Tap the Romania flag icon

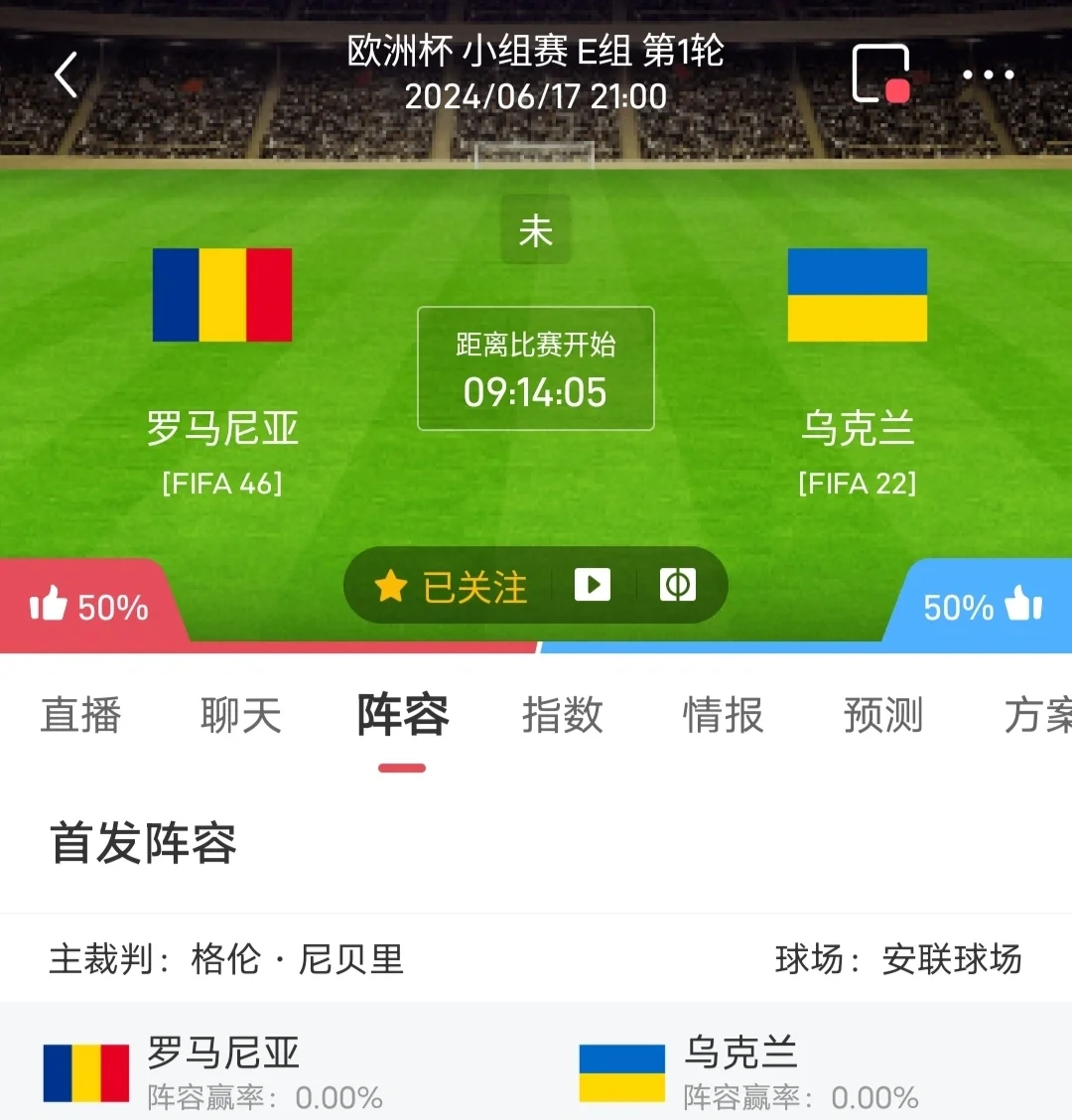(221, 295)
